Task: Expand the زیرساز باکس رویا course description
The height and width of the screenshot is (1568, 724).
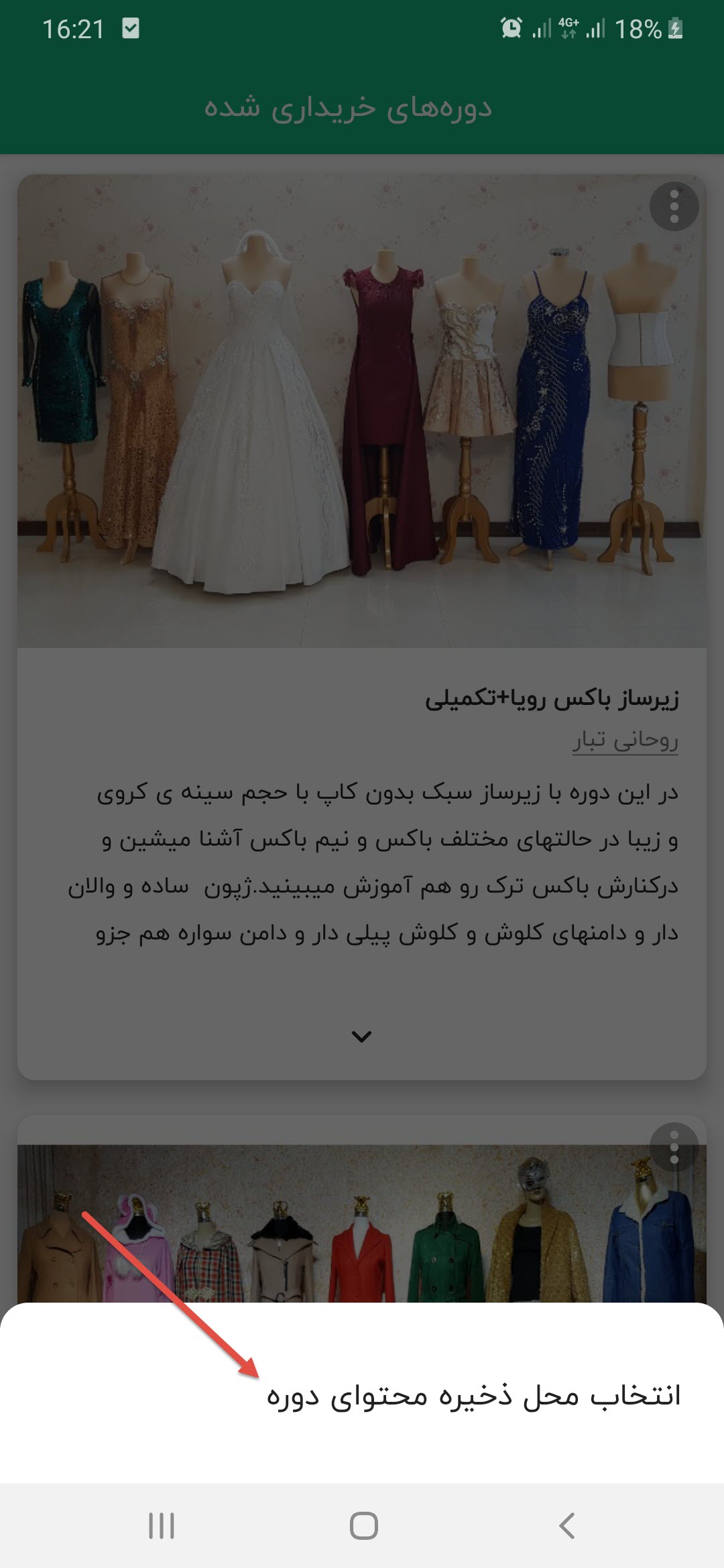Action: pos(361,1037)
